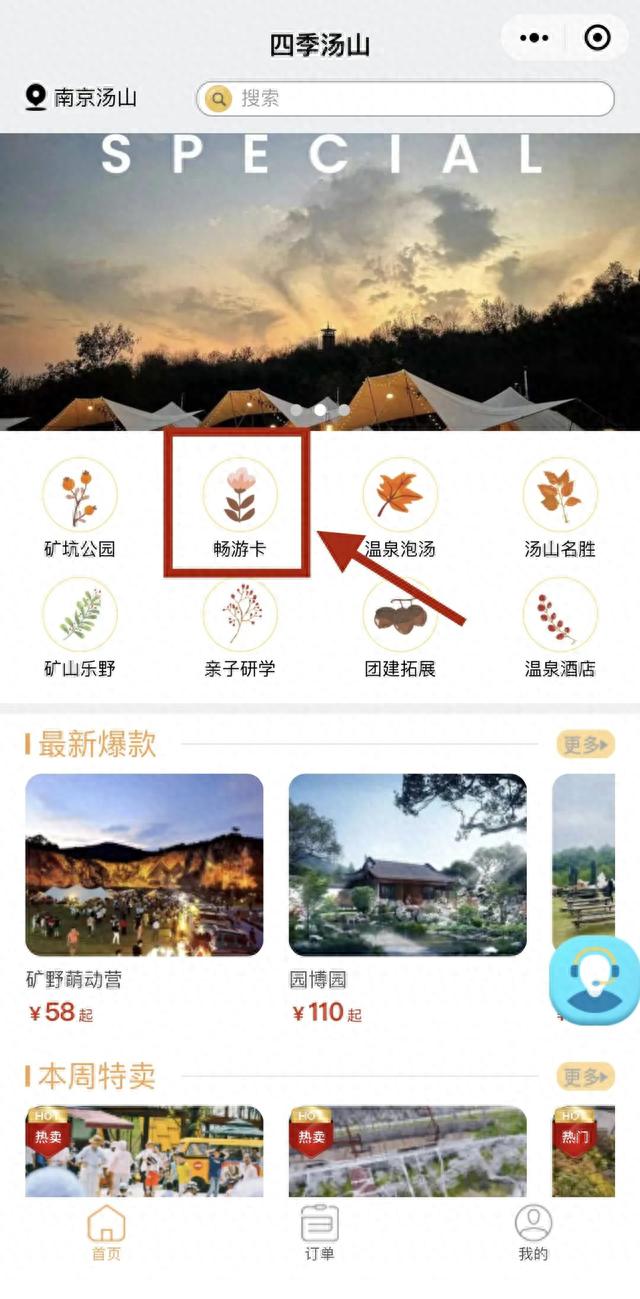Open 矿坑公园 category

point(80,507)
